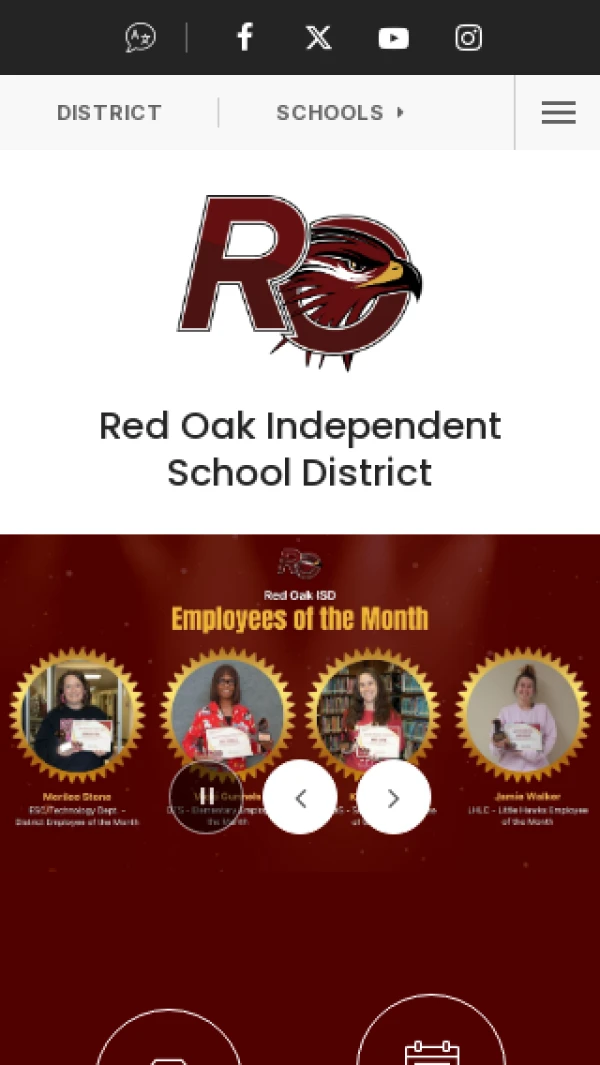Open the hamburger menu
Screen dimensions: 600x1065
(x=558, y=113)
